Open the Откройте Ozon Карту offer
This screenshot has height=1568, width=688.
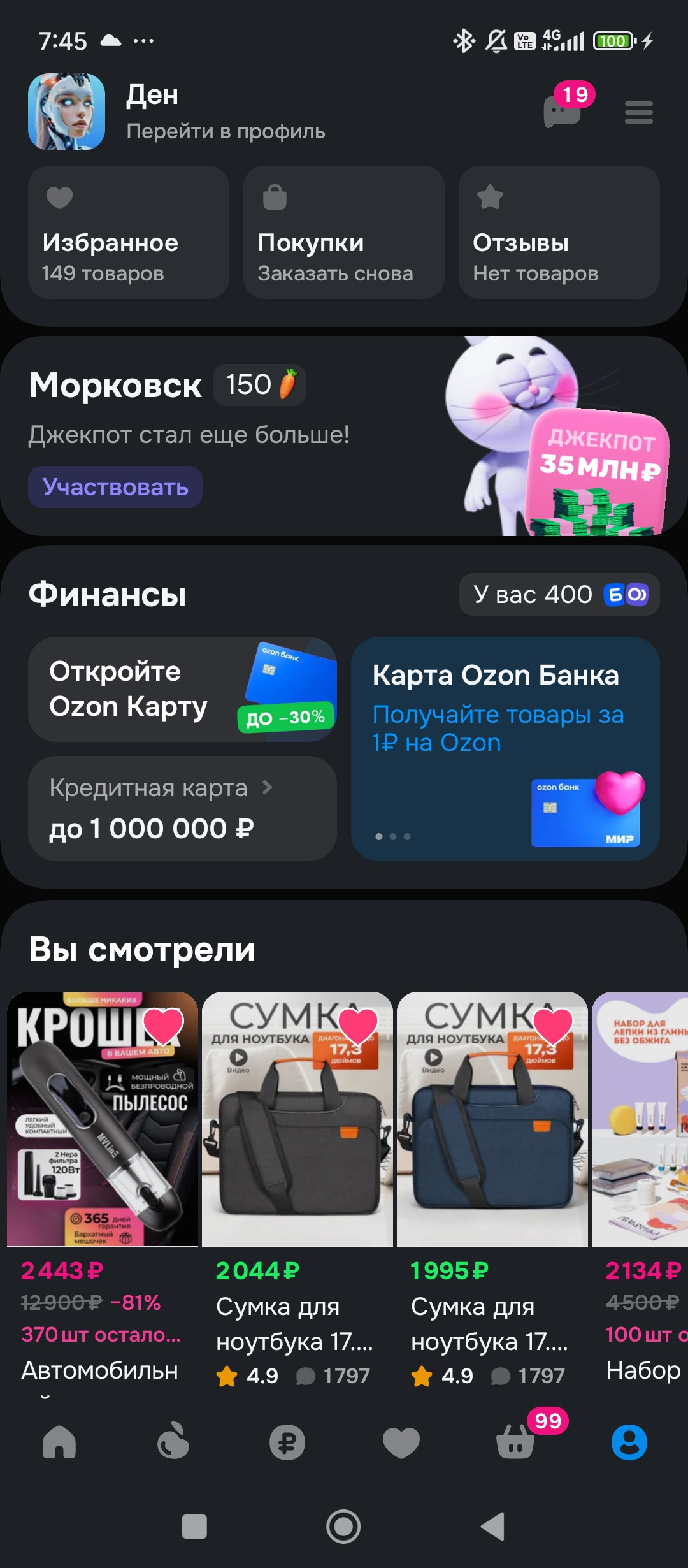coord(182,689)
